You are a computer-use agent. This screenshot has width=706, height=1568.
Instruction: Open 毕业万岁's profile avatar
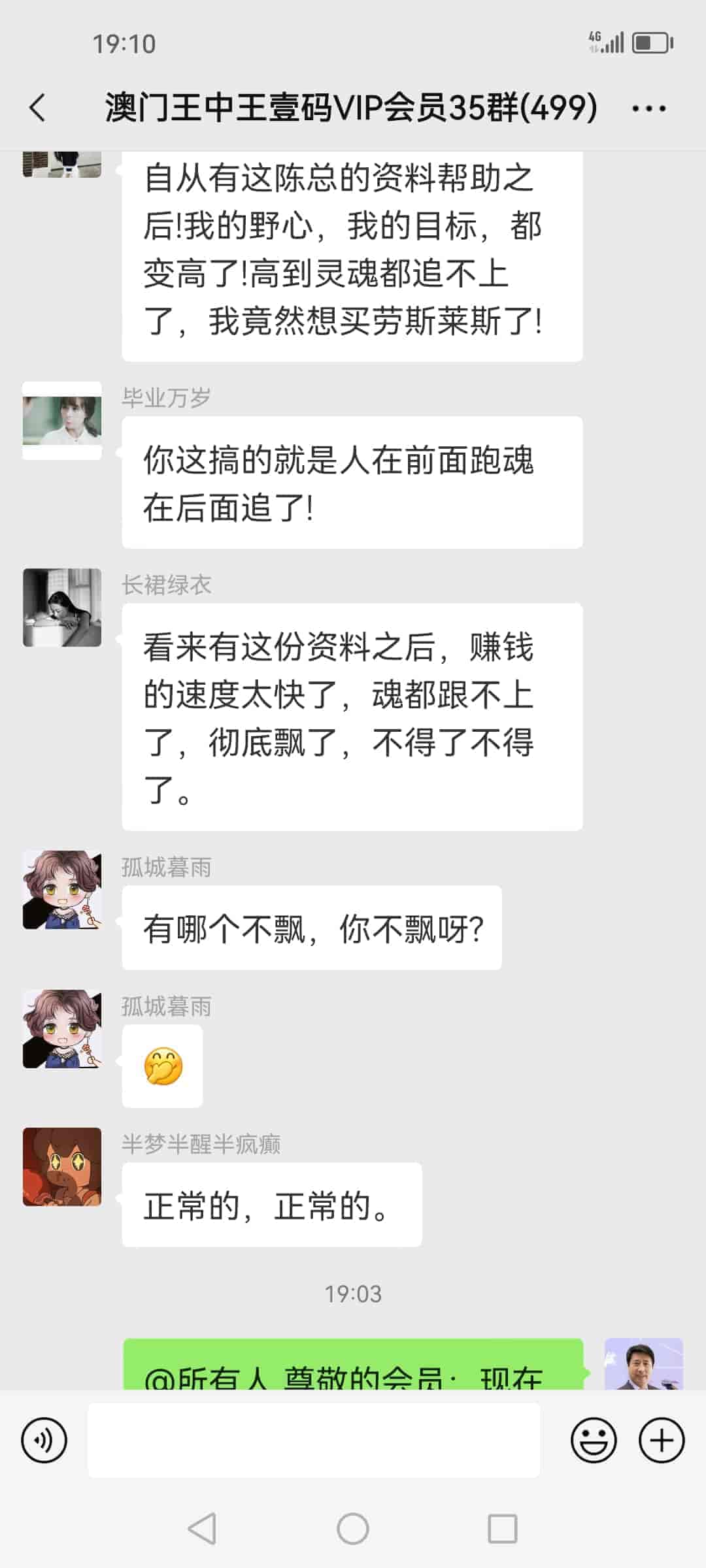click(x=62, y=421)
